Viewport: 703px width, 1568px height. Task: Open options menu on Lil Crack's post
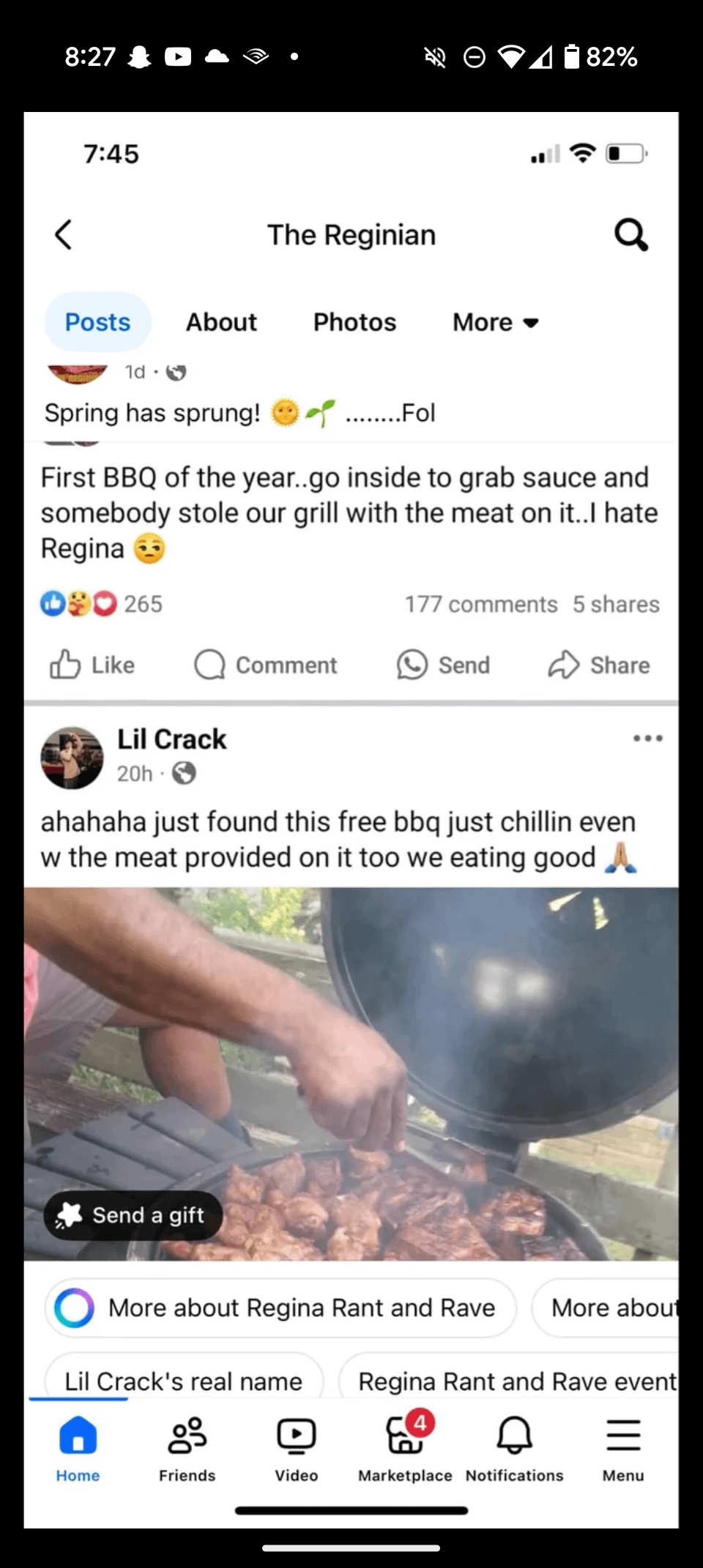(x=647, y=739)
